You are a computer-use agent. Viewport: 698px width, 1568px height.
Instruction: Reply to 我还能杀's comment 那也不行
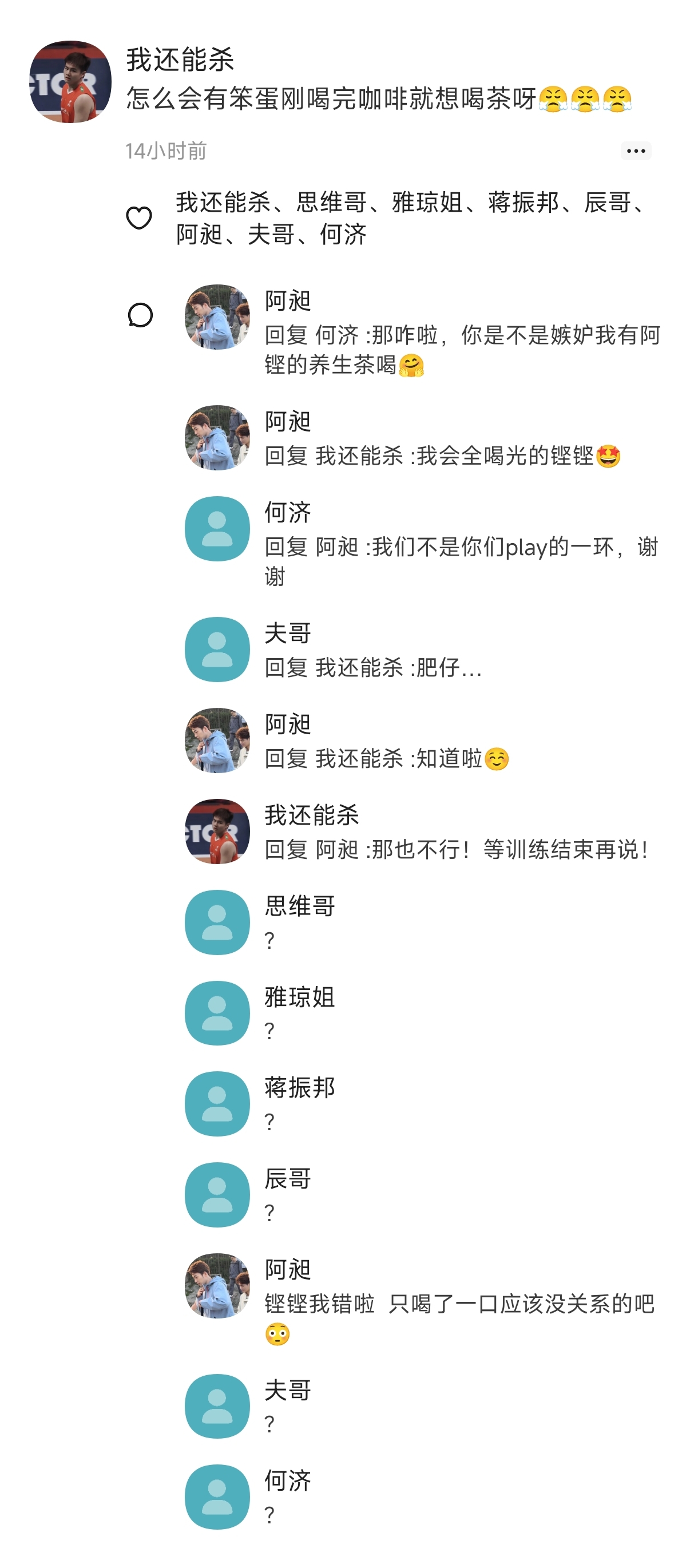click(457, 849)
